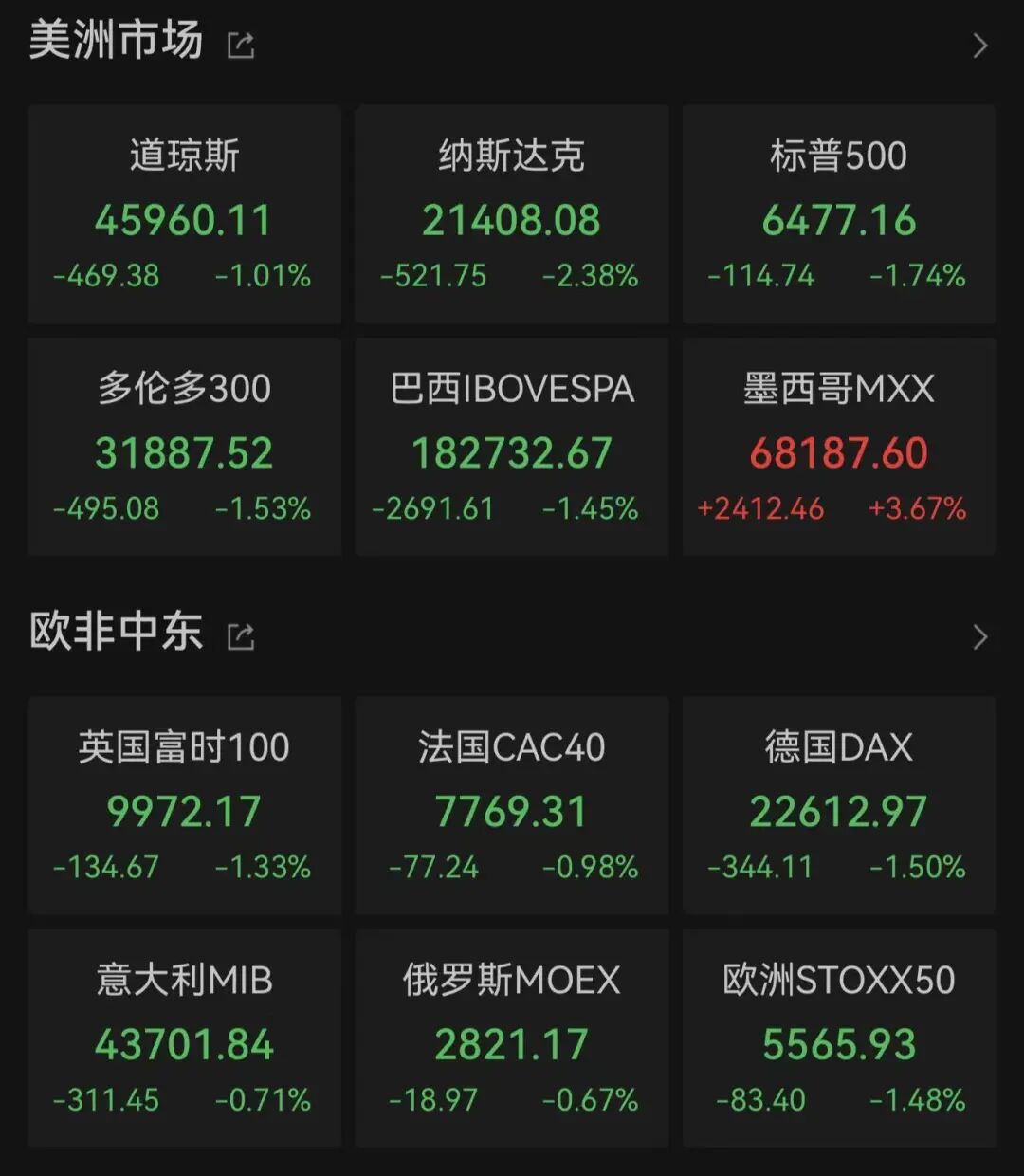This screenshot has height=1176, width=1024.
Task: Expand the 欧非中东 list with the arrow
Action: [x=980, y=636]
